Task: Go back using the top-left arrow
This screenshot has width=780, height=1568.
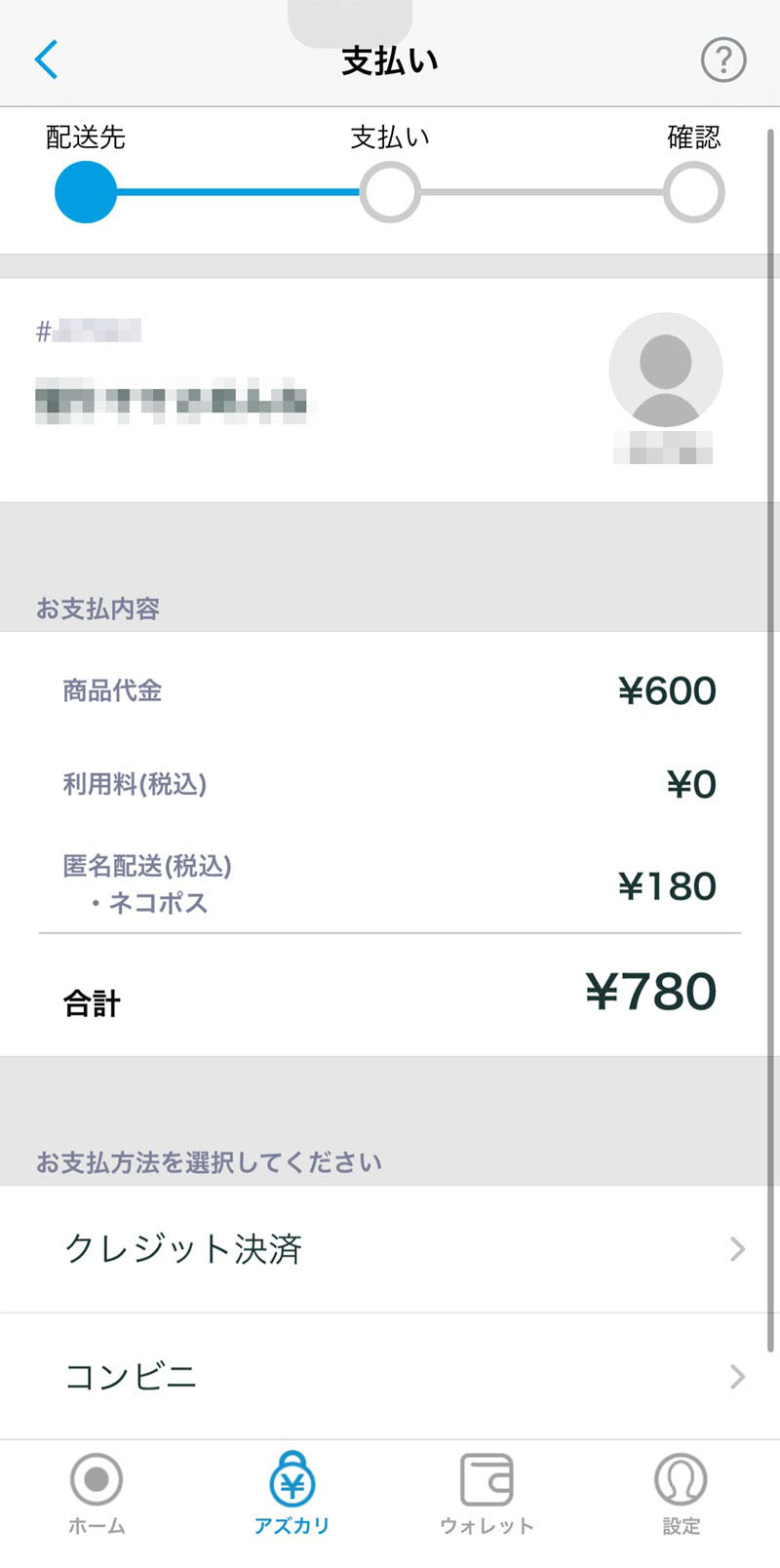Action: coord(46,59)
